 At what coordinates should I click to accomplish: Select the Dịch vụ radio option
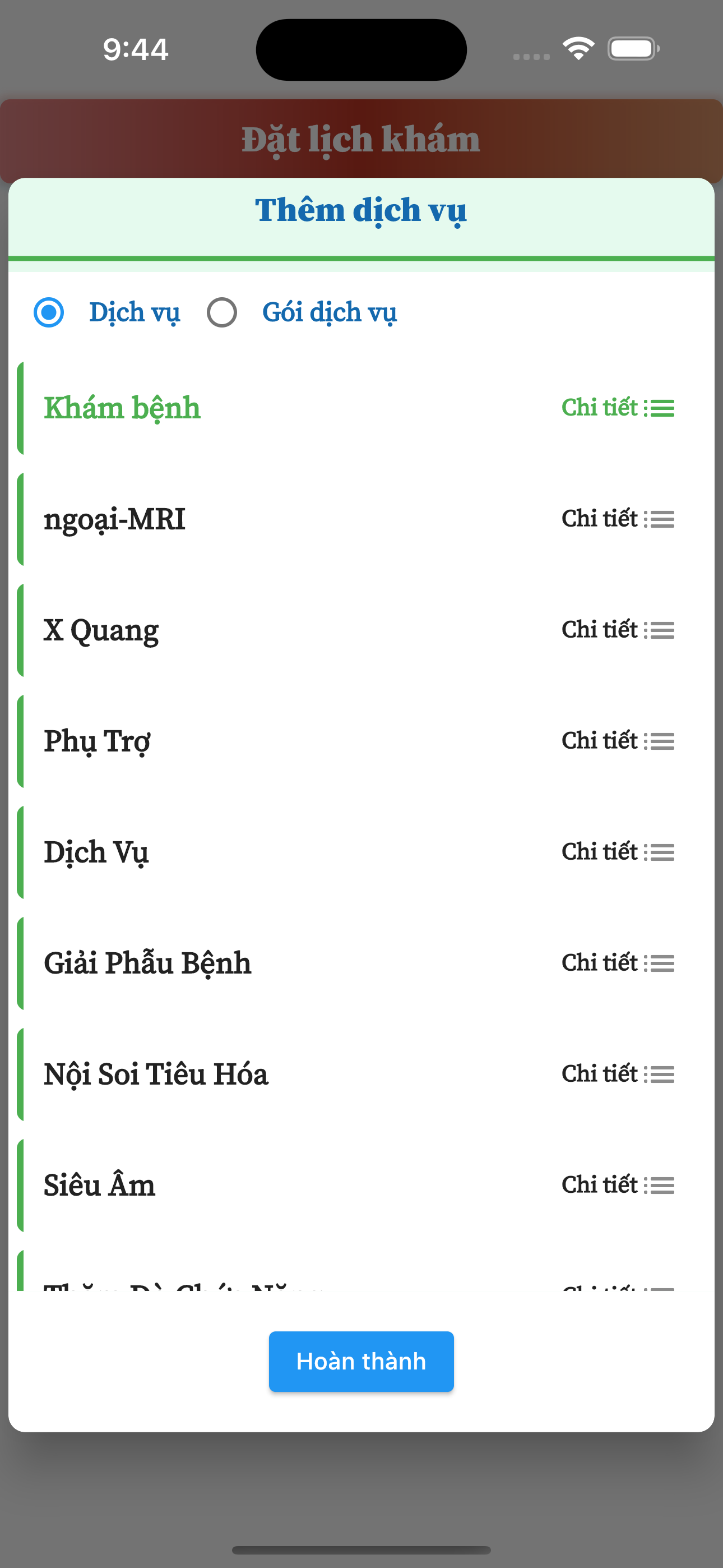click(x=49, y=312)
